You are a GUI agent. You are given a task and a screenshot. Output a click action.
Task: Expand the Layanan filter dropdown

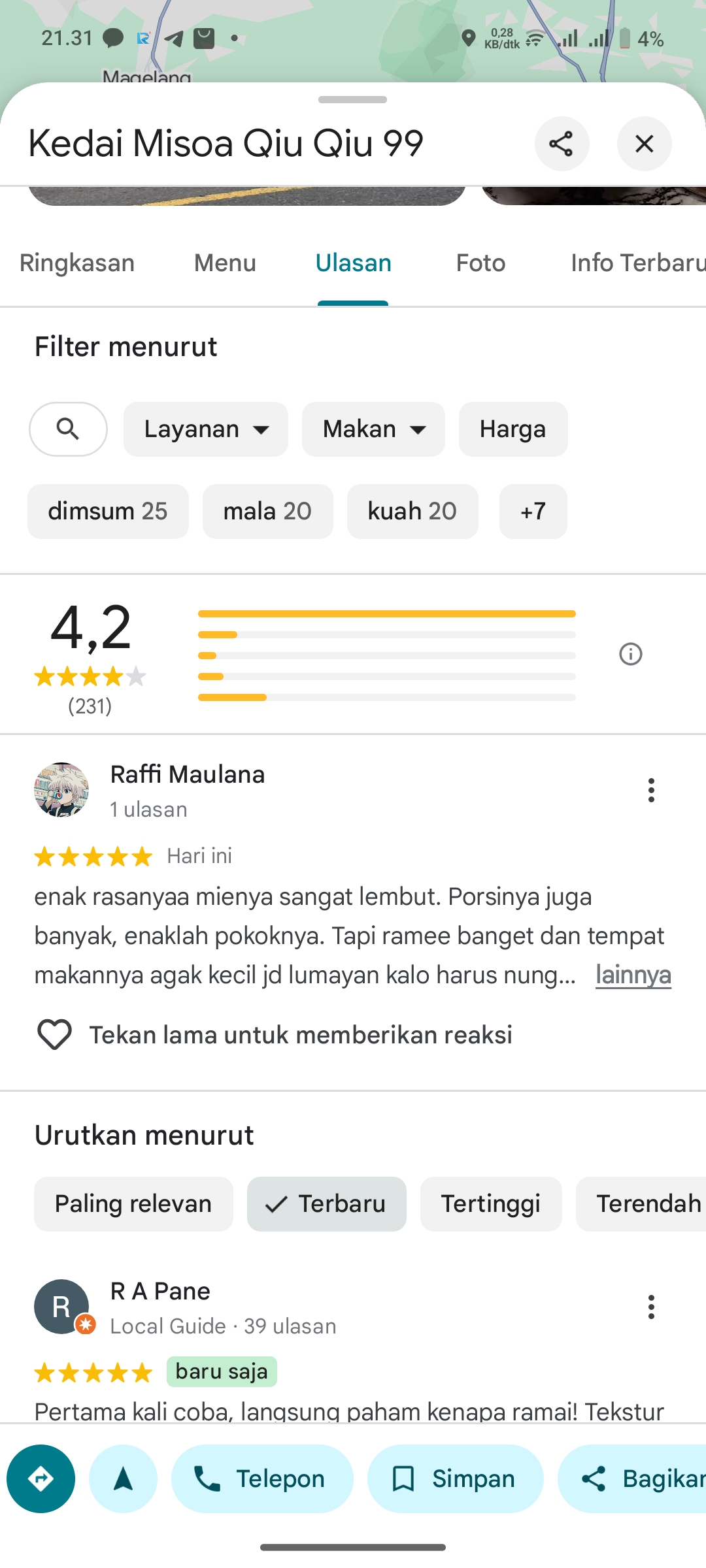pyautogui.click(x=206, y=429)
